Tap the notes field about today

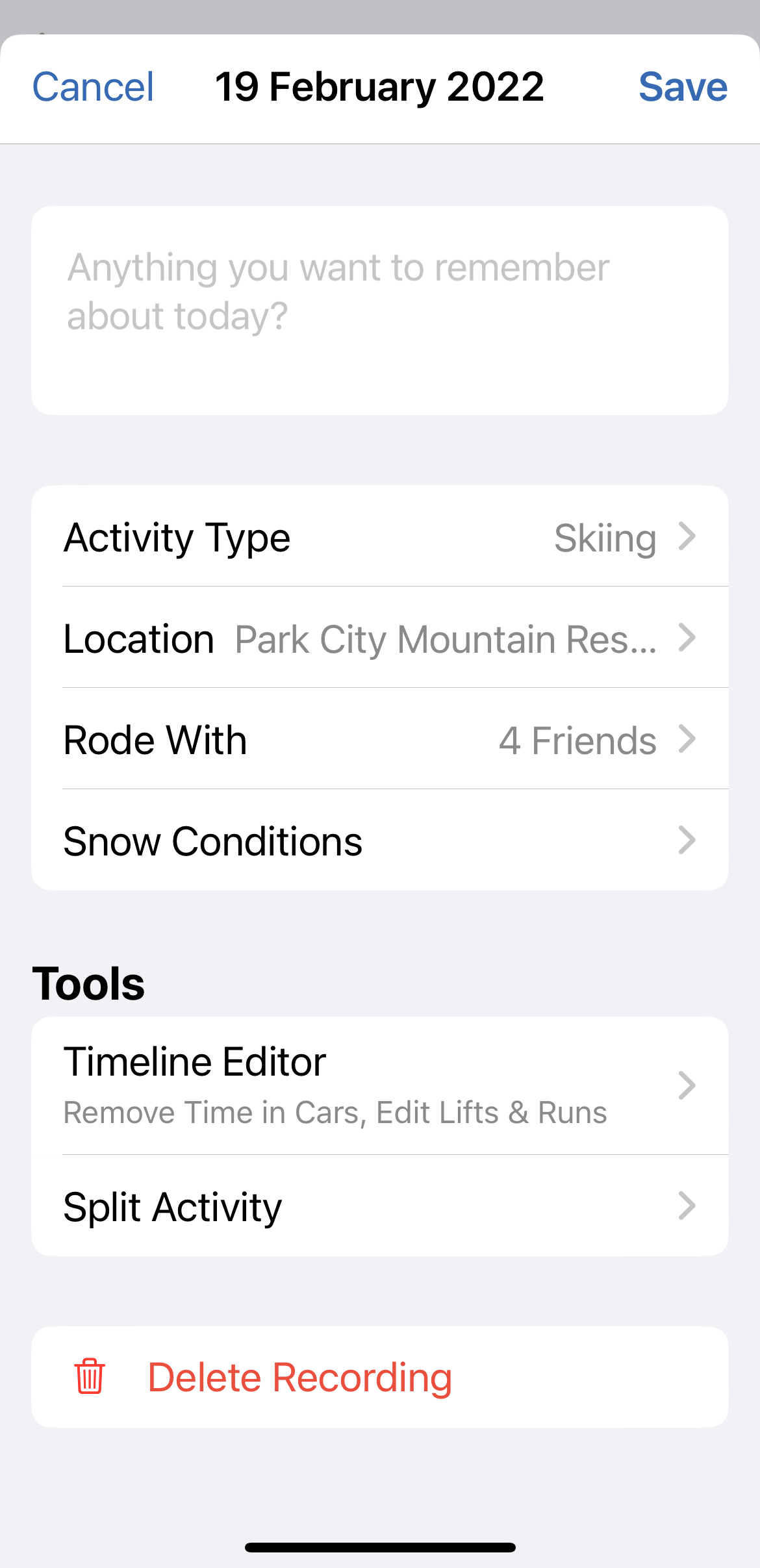coord(379,310)
